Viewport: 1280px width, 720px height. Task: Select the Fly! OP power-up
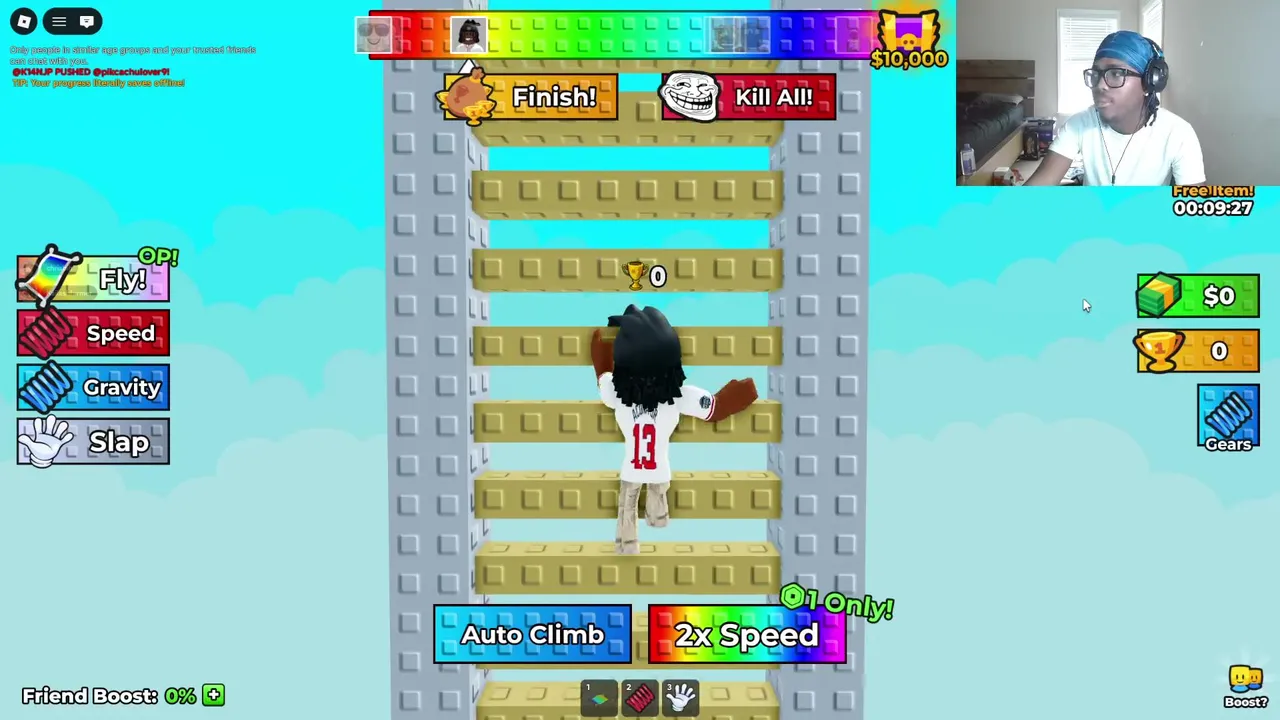tap(93, 279)
